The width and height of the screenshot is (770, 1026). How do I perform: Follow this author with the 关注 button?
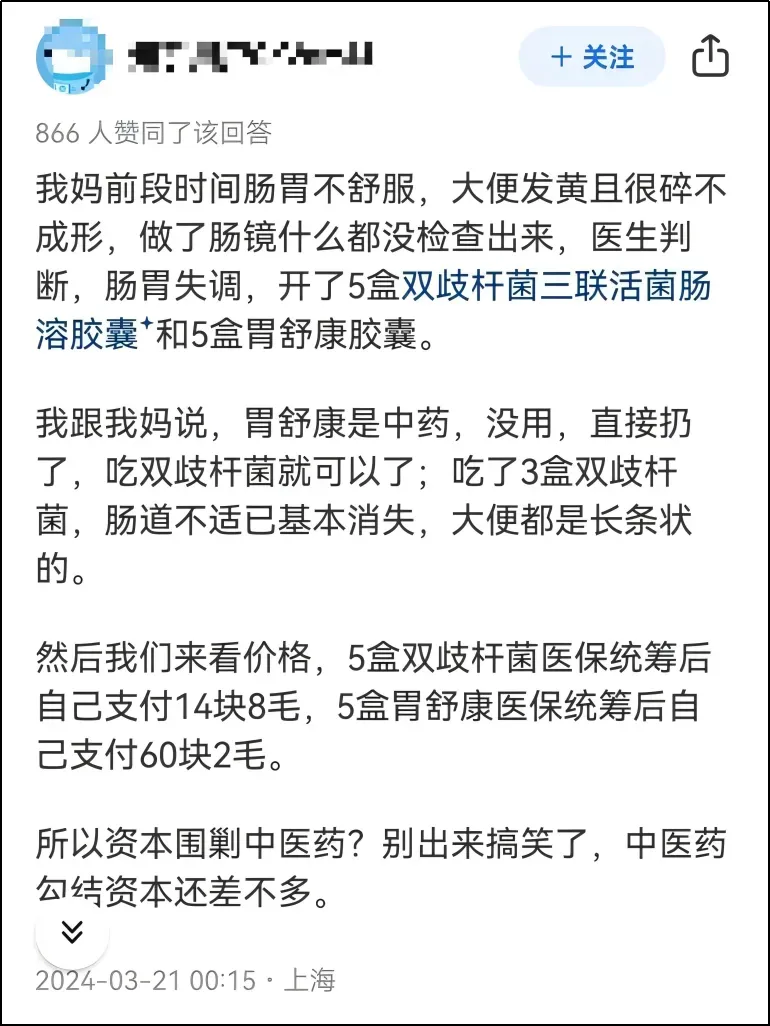click(x=592, y=57)
